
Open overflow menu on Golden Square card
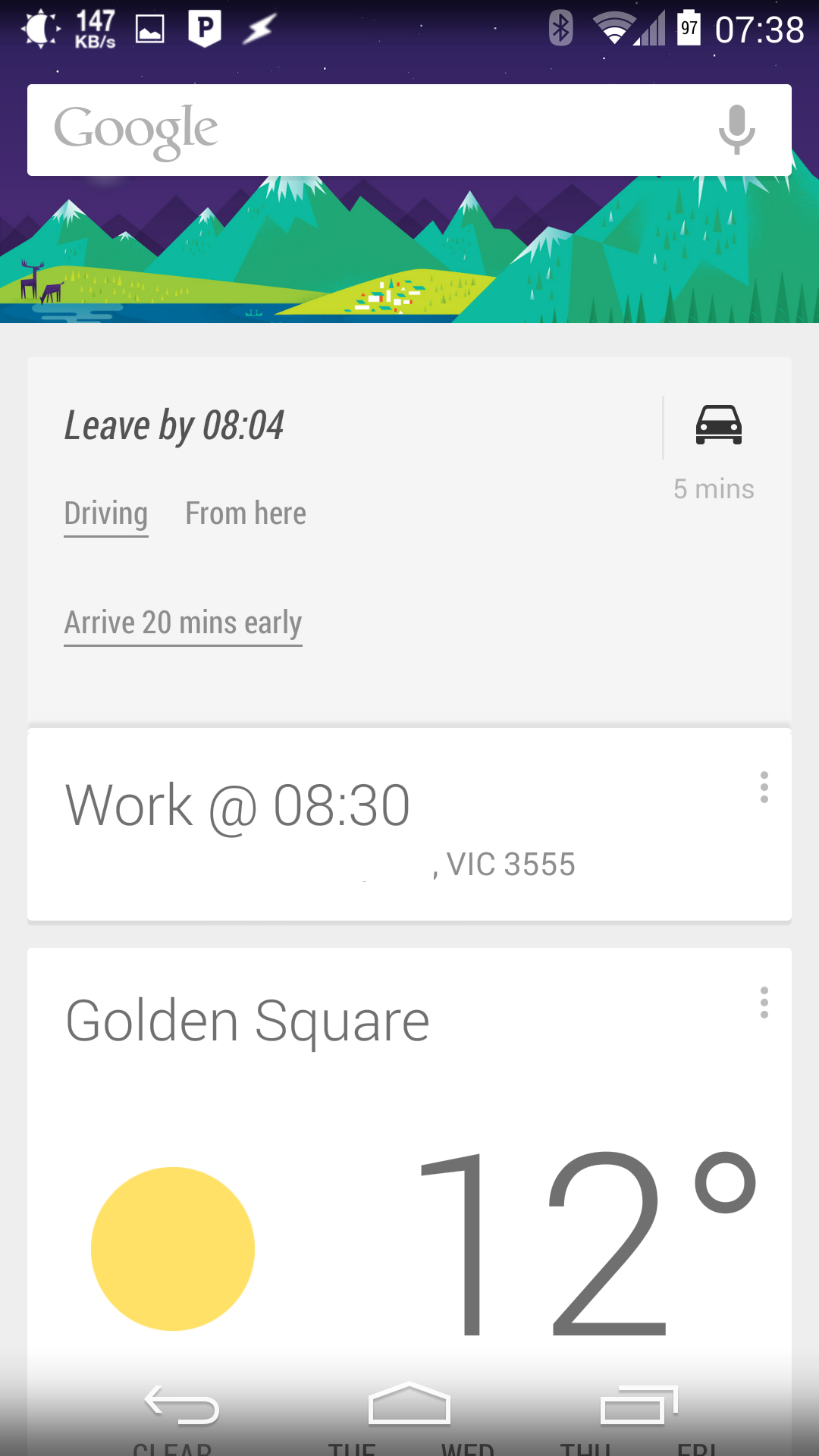[764, 1003]
